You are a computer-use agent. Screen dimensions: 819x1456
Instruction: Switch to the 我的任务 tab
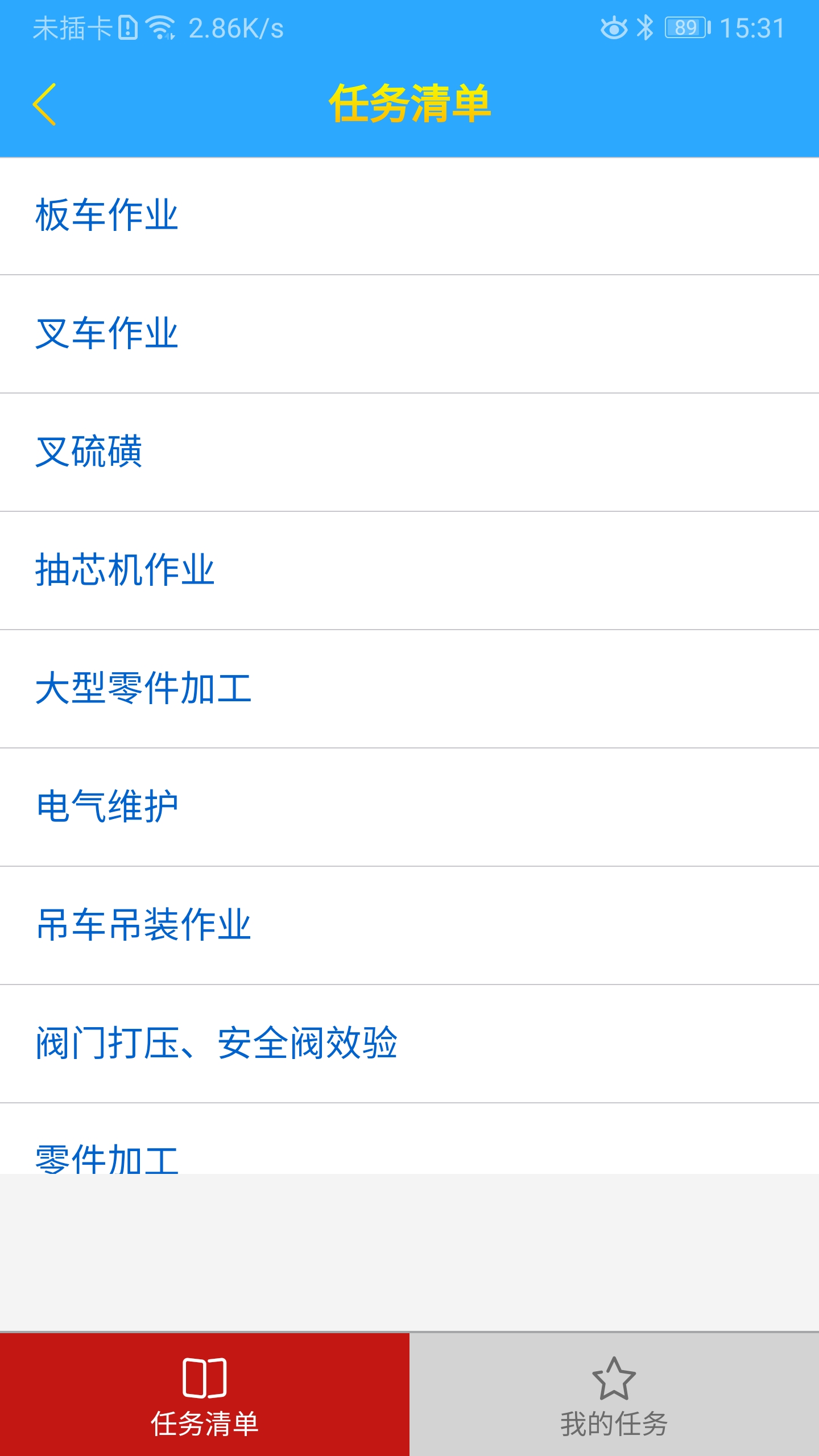(x=614, y=1395)
